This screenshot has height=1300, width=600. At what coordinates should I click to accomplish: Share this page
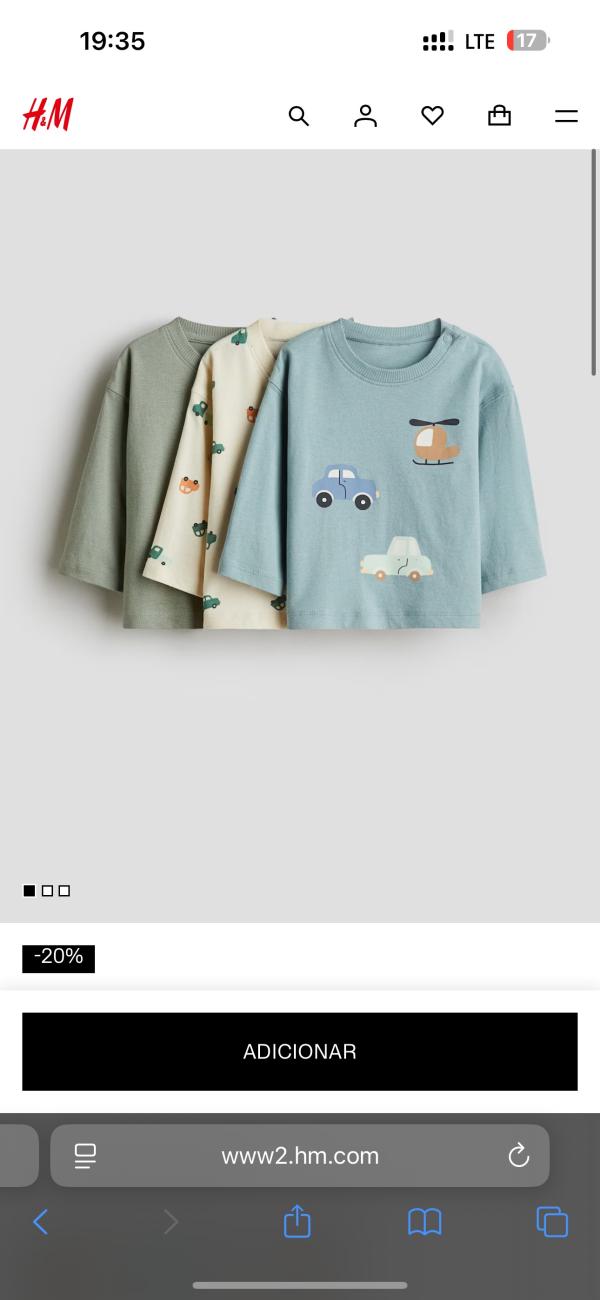(297, 1221)
